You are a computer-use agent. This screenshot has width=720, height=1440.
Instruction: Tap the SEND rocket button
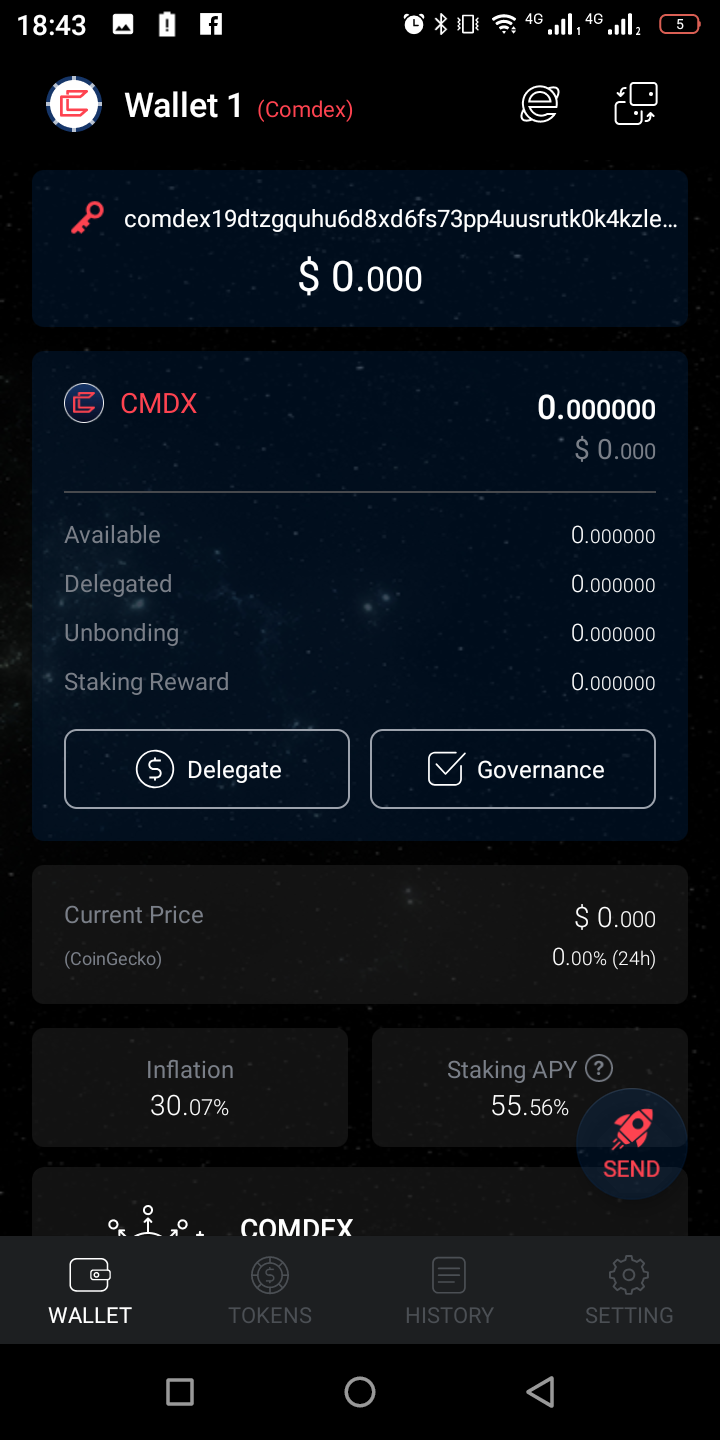(x=631, y=1143)
